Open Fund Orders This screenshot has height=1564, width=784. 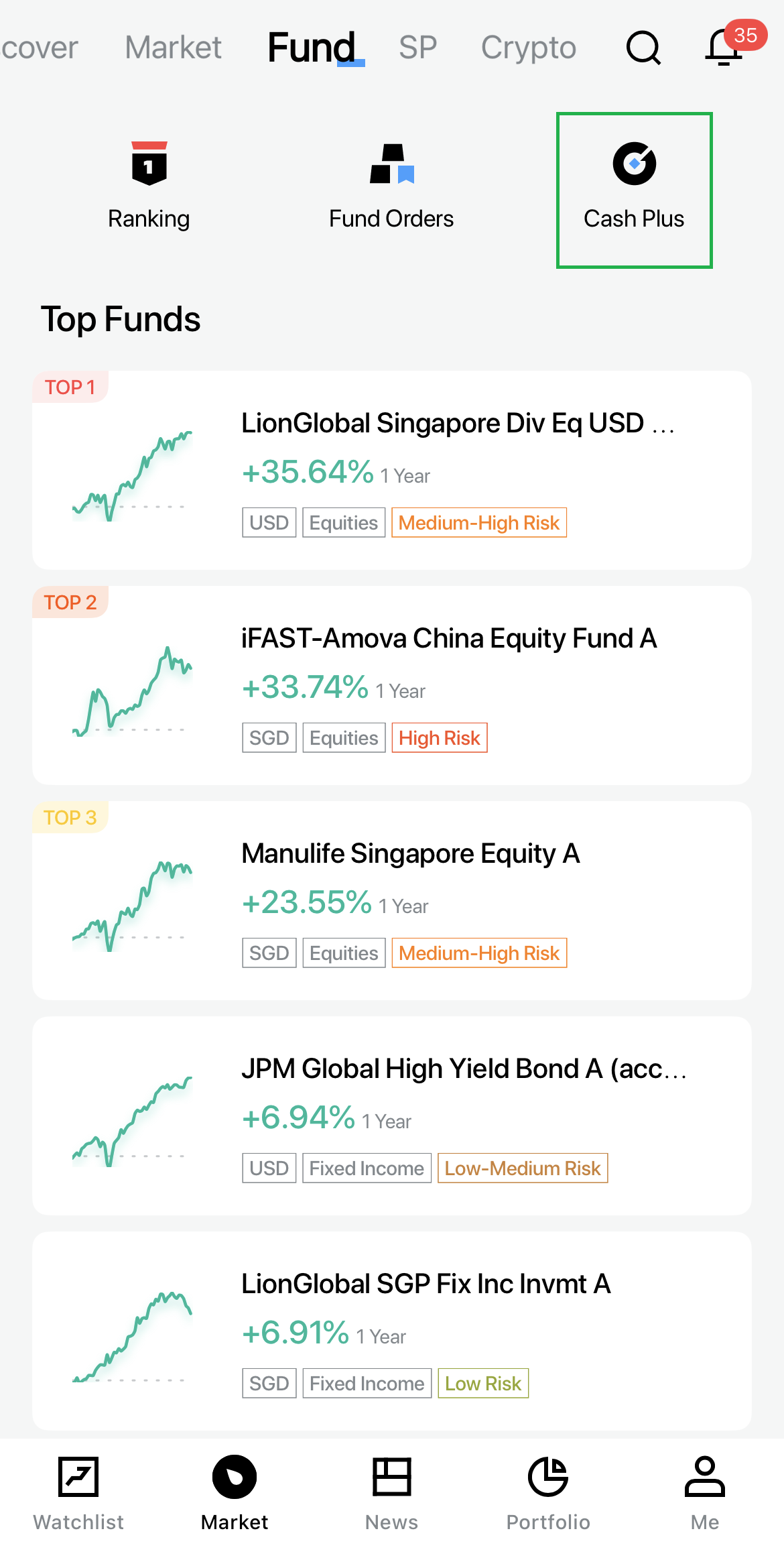pos(391,181)
